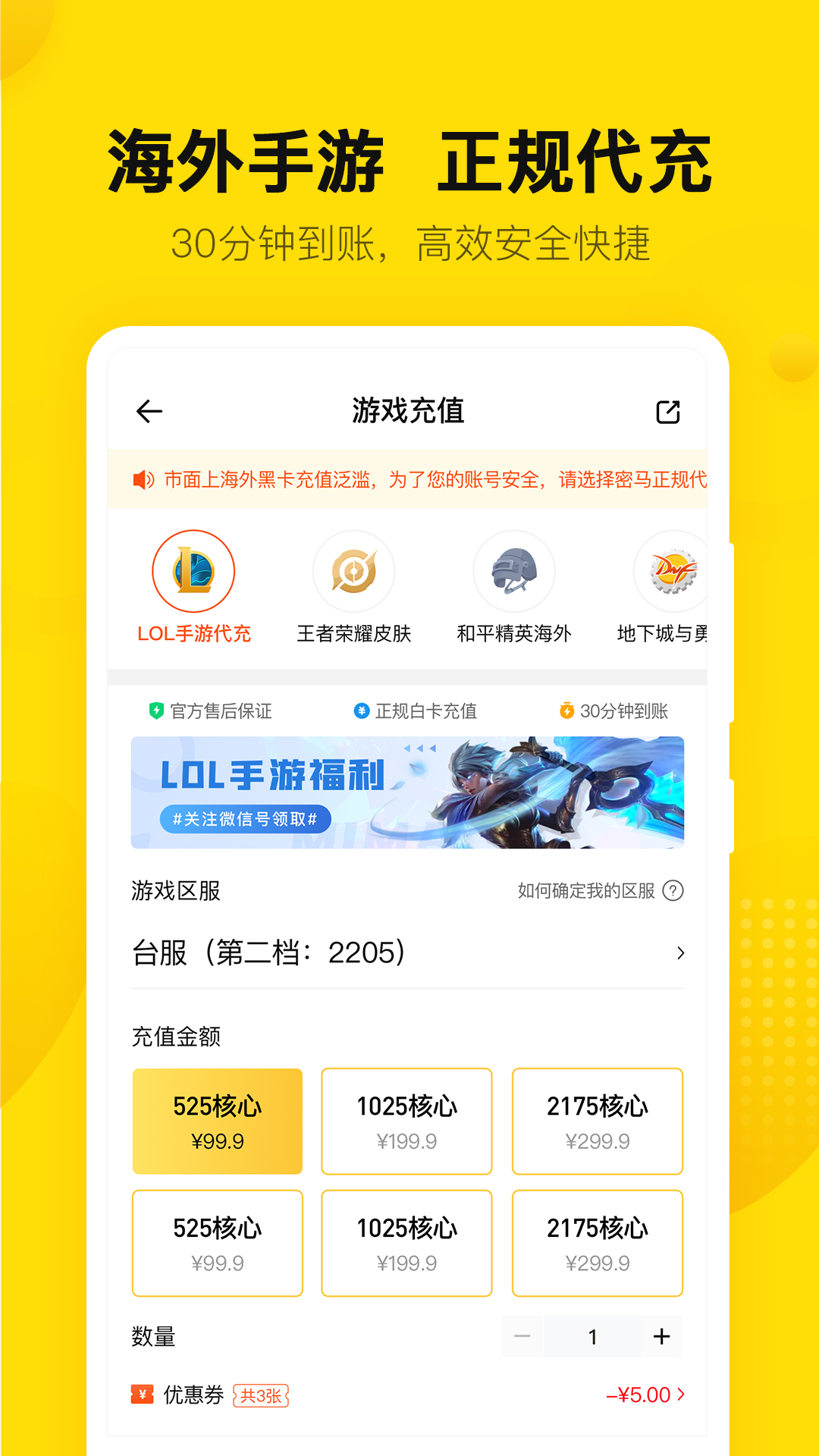Viewport: 819px width, 1456px height.
Task: Open the LOL手游福利 banner
Action: tap(408, 793)
